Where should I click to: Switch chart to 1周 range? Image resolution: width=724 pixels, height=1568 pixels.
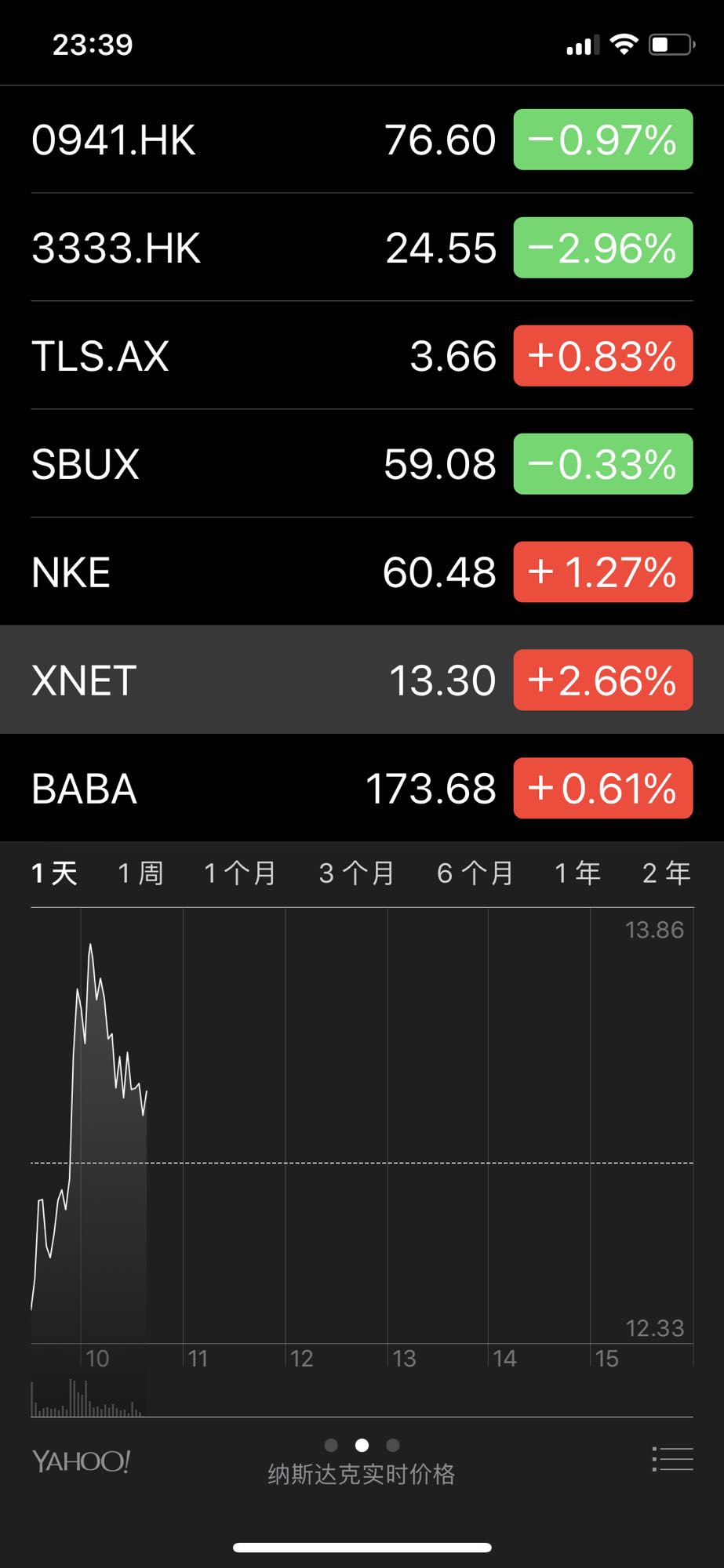tap(140, 873)
